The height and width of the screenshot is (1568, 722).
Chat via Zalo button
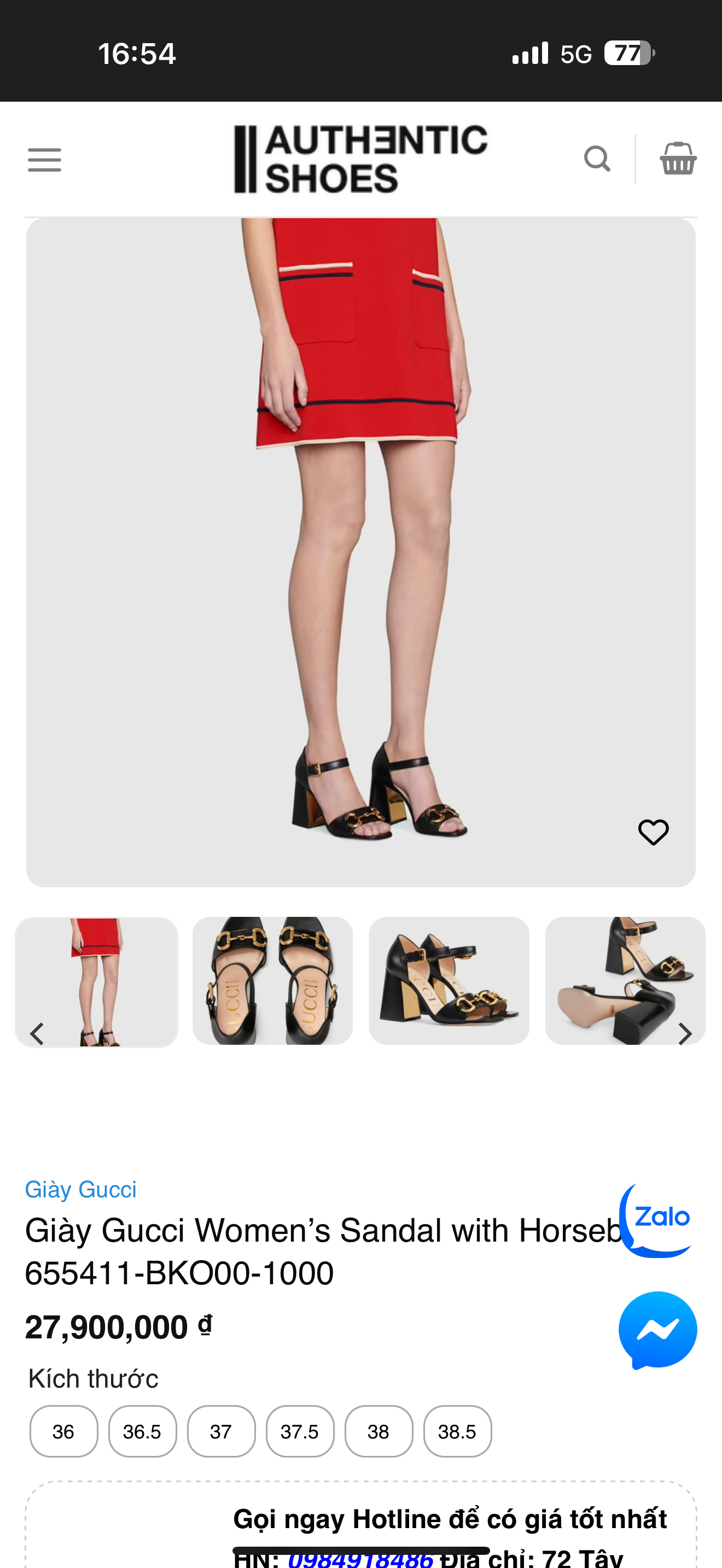coord(657,1220)
